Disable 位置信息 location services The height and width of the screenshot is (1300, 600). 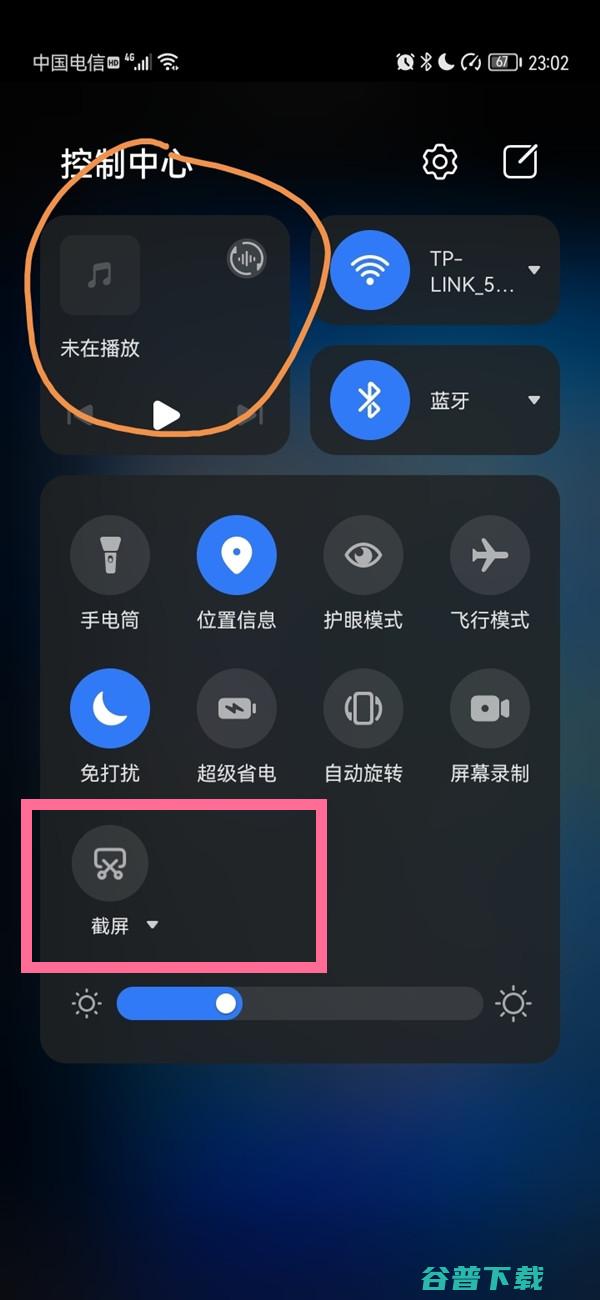tap(236, 555)
